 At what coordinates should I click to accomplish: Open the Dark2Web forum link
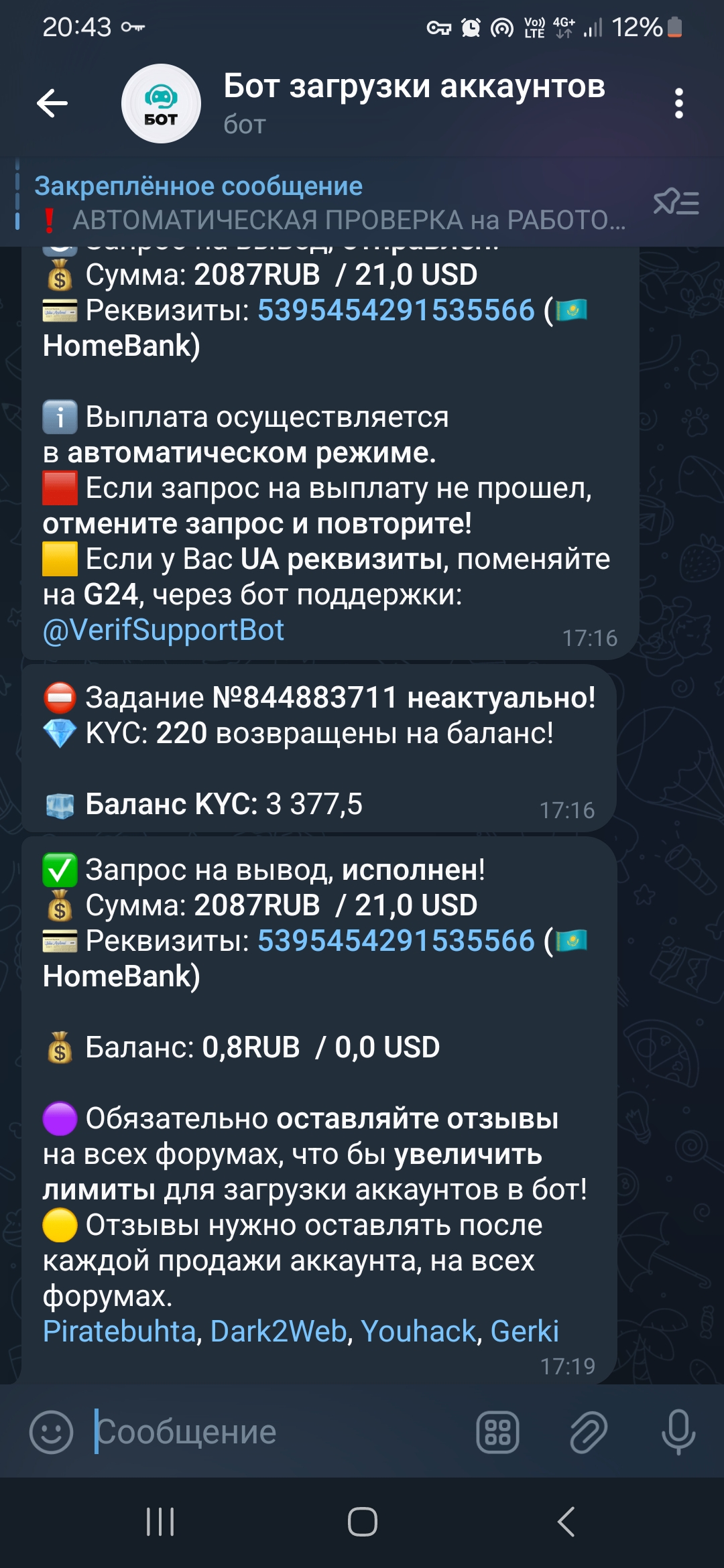point(278,1331)
